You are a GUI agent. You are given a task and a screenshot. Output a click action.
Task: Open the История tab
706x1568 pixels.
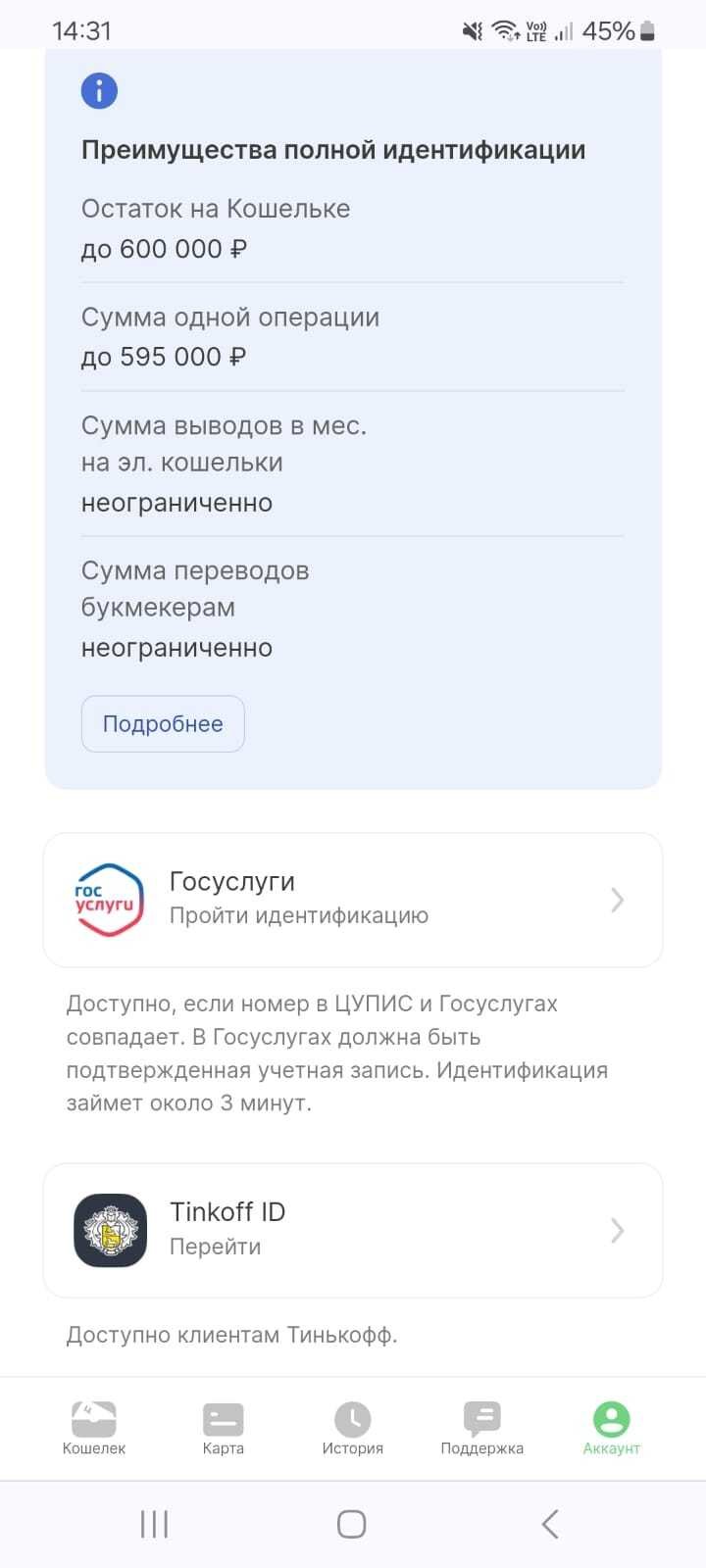(352, 1428)
